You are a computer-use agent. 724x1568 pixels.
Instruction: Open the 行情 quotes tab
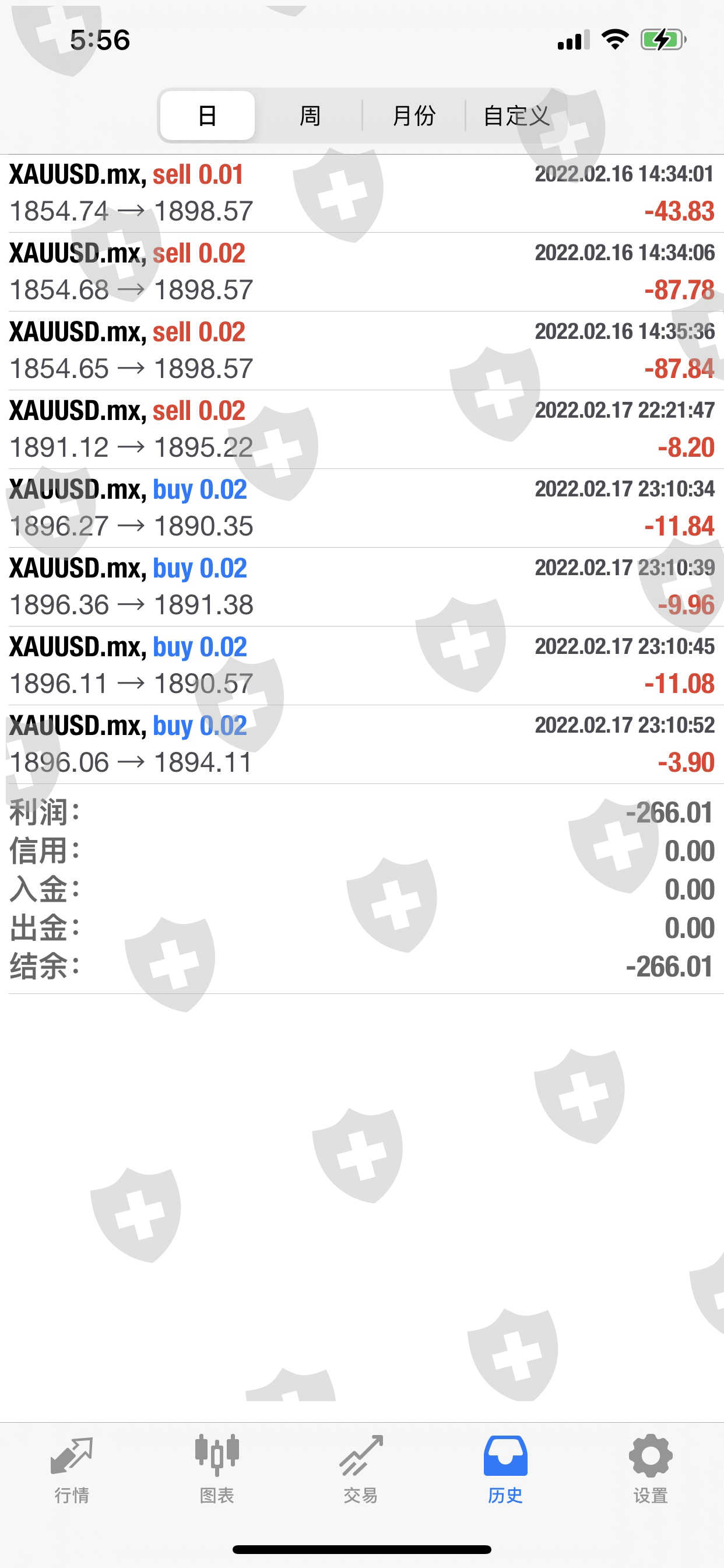[72, 1467]
